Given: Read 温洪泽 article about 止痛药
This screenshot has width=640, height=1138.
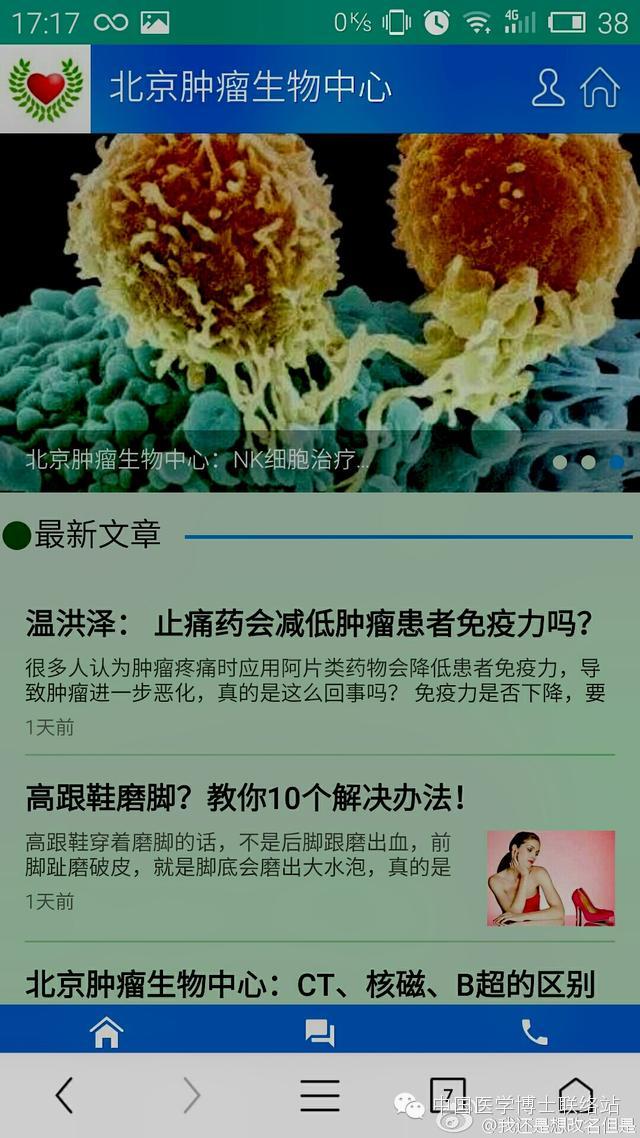Looking at the screenshot, I should click(310, 625).
